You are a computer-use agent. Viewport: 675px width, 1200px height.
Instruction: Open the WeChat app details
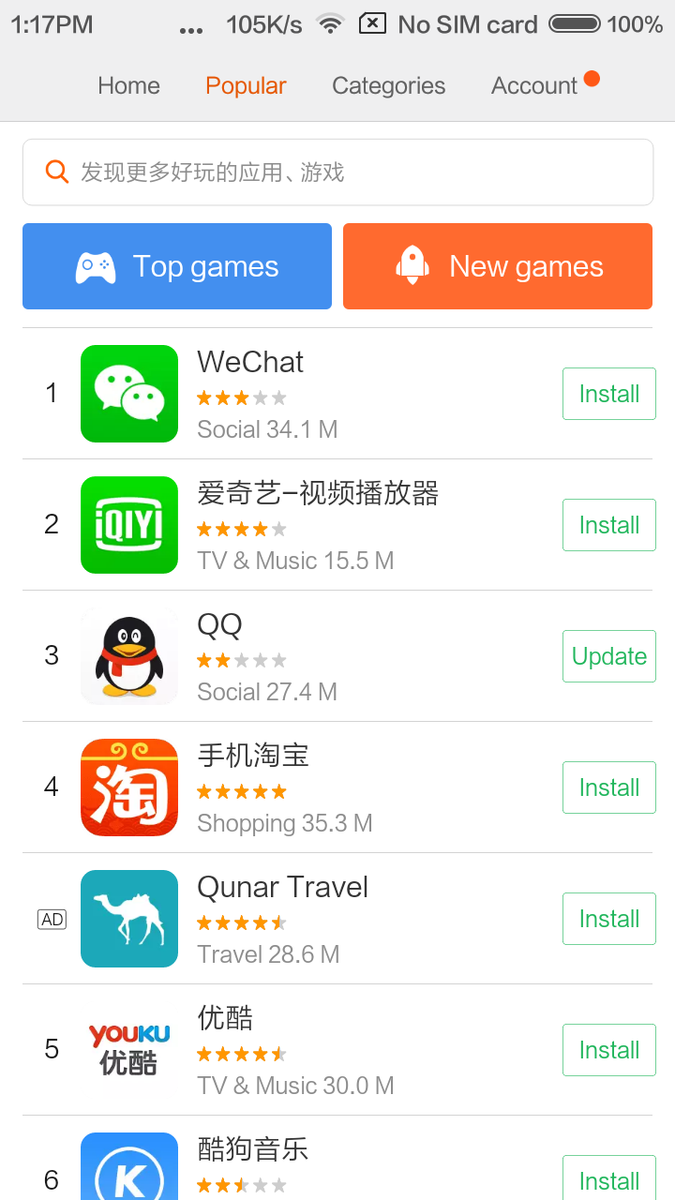coord(250,363)
